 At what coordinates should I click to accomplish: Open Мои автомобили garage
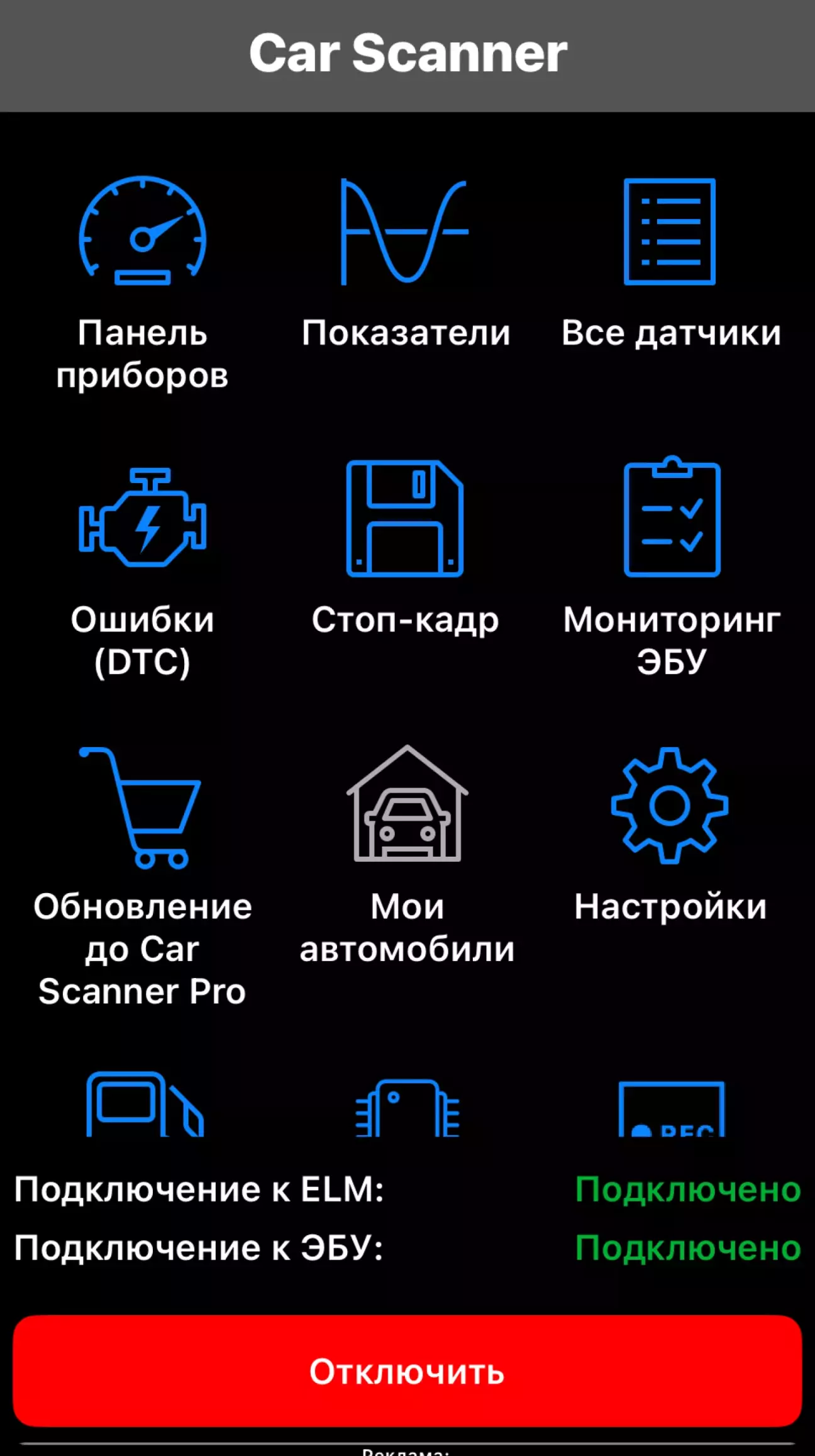pyautogui.click(x=407, y=855)
